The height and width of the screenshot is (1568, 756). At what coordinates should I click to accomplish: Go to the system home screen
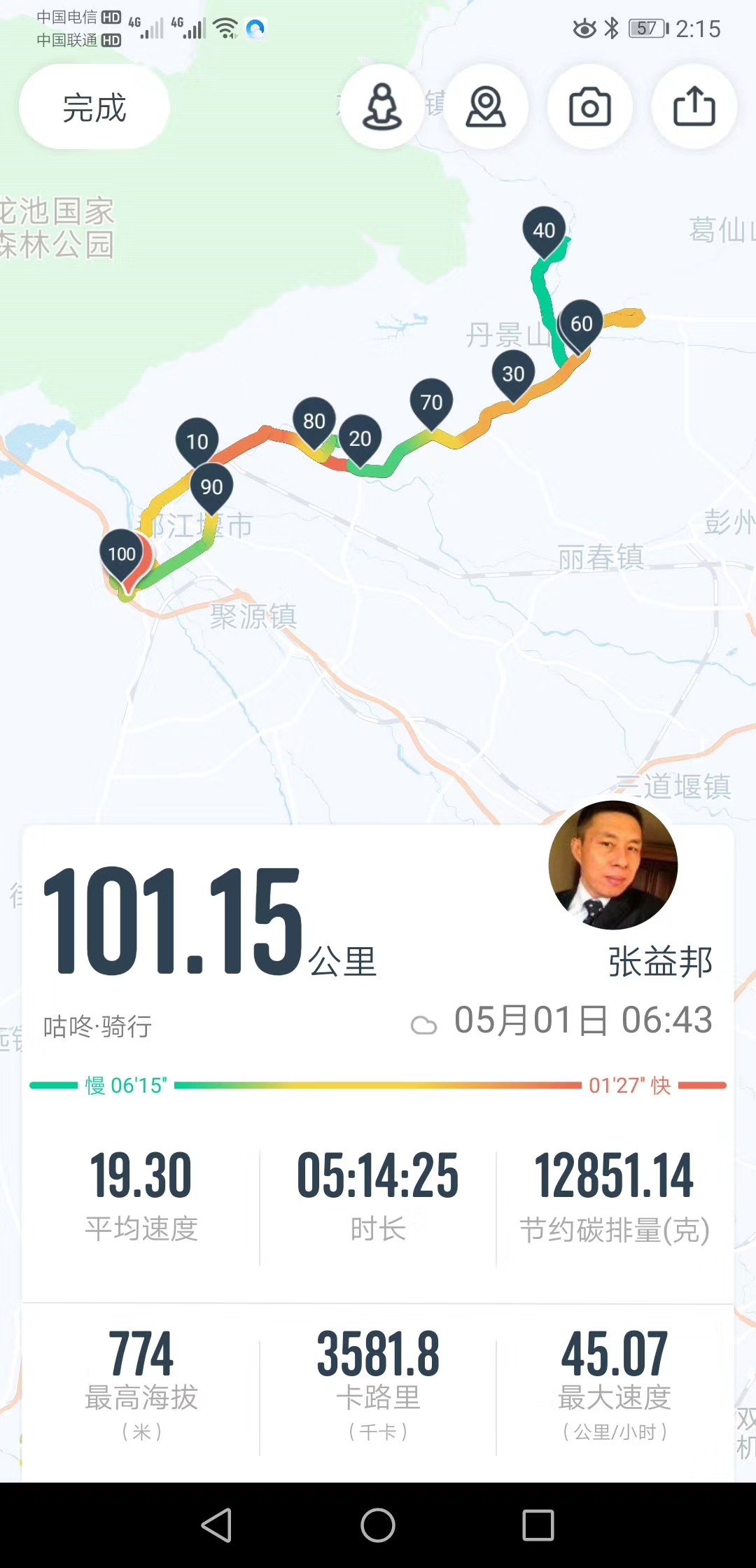point(378,1525)
